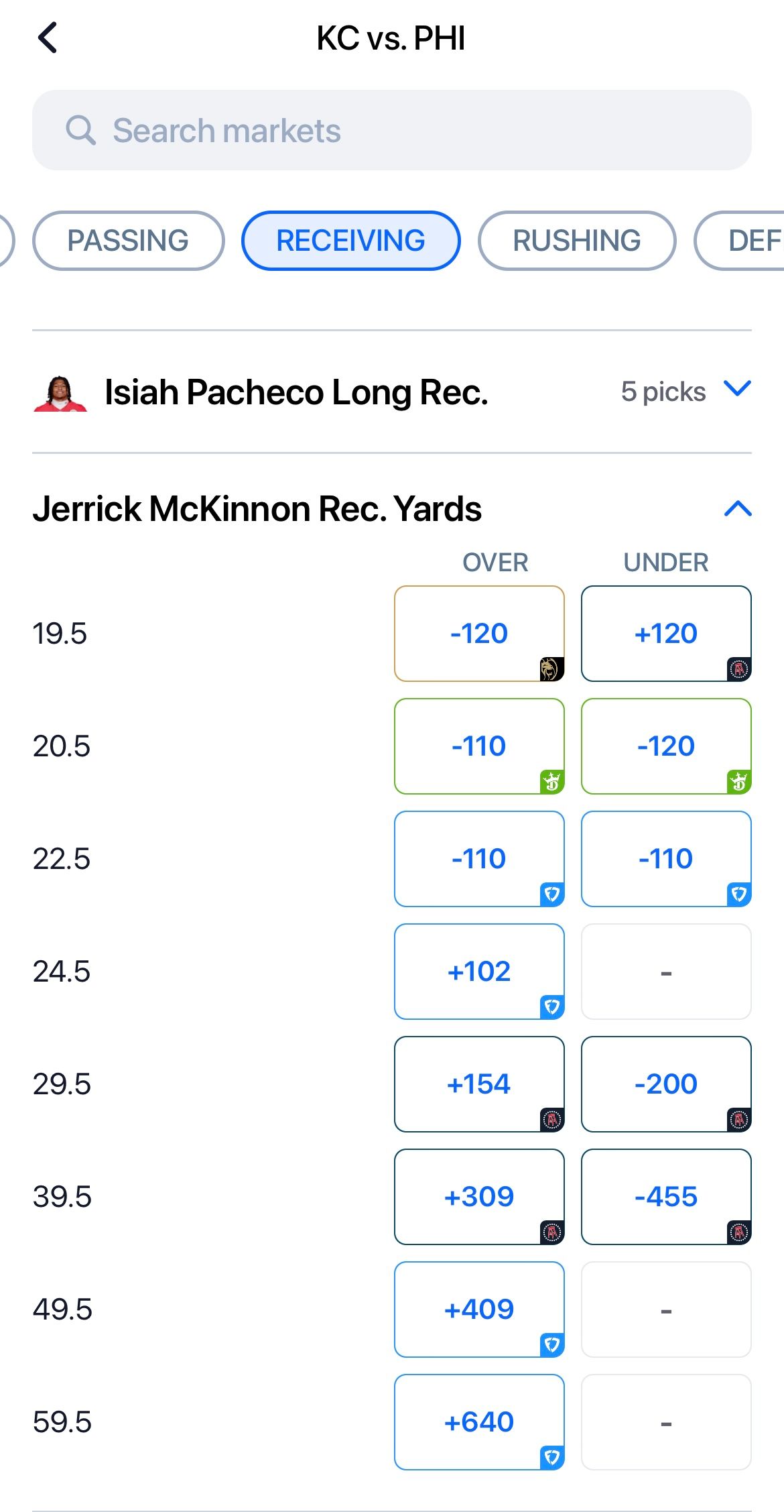Screen dimensions: 784x1512
Task: Select the +309 over 39.5 odds
Action: pos(478,1196)
